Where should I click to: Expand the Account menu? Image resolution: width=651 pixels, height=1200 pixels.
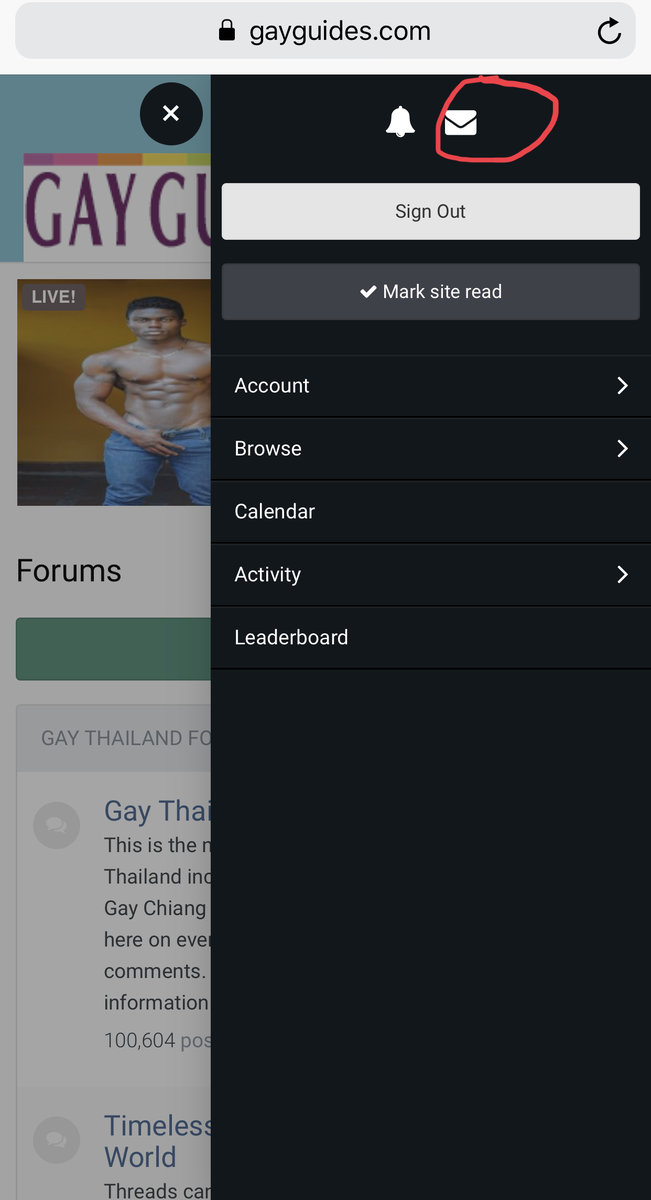point(430,386)
